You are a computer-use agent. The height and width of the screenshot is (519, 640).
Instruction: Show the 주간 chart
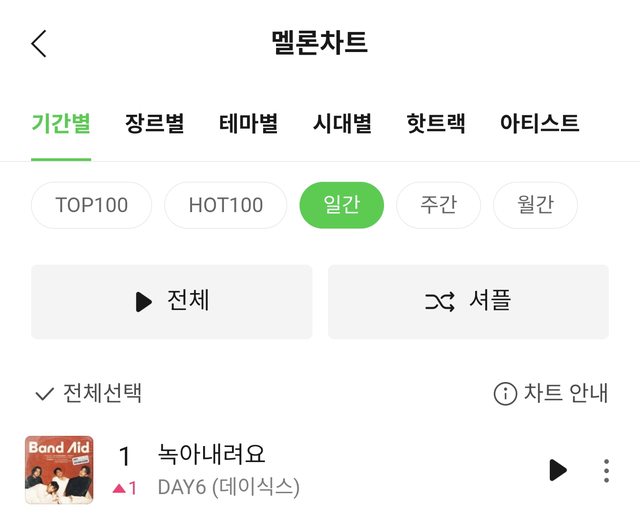pyautogui.click(x=439, y=205)
